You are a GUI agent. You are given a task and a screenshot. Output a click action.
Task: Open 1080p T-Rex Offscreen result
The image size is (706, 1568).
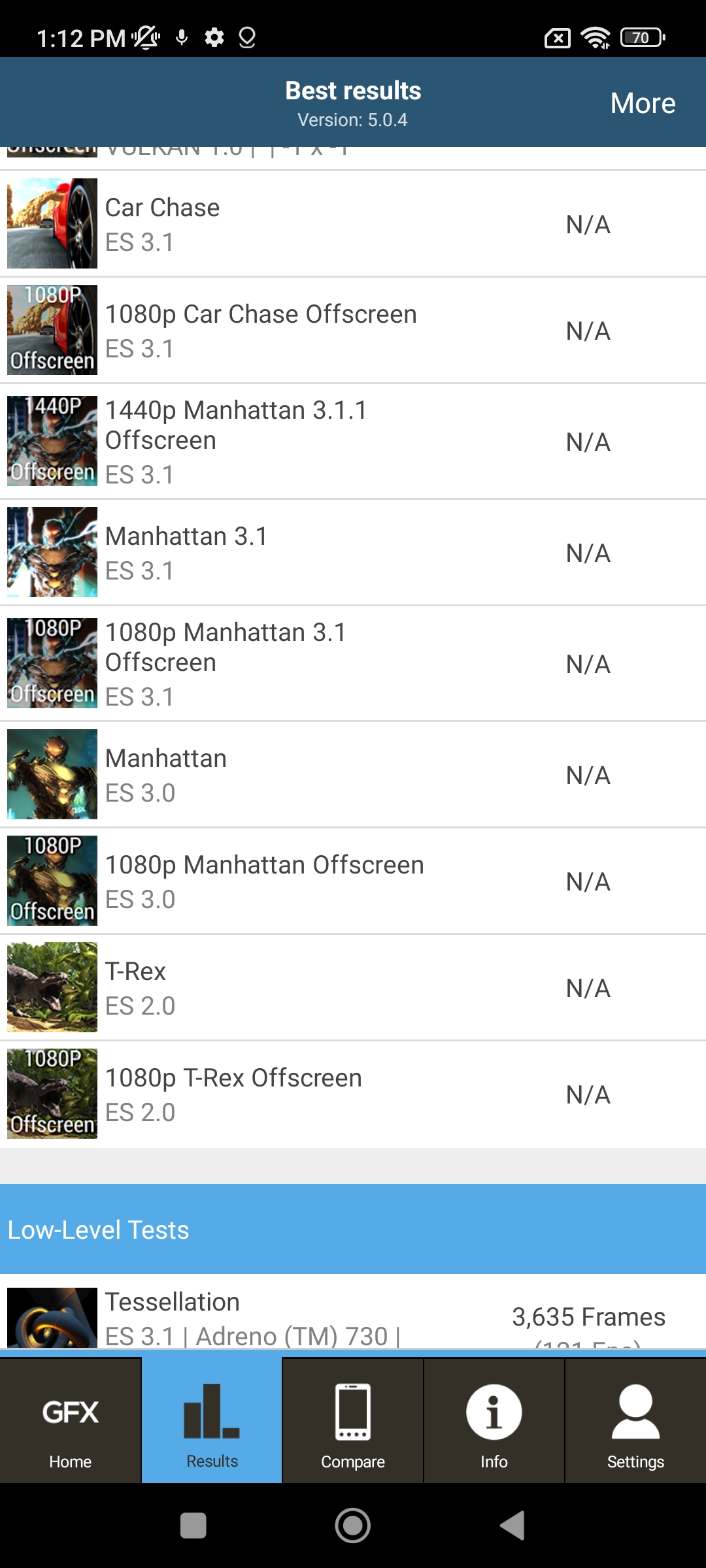click(x=353, y=1094)
